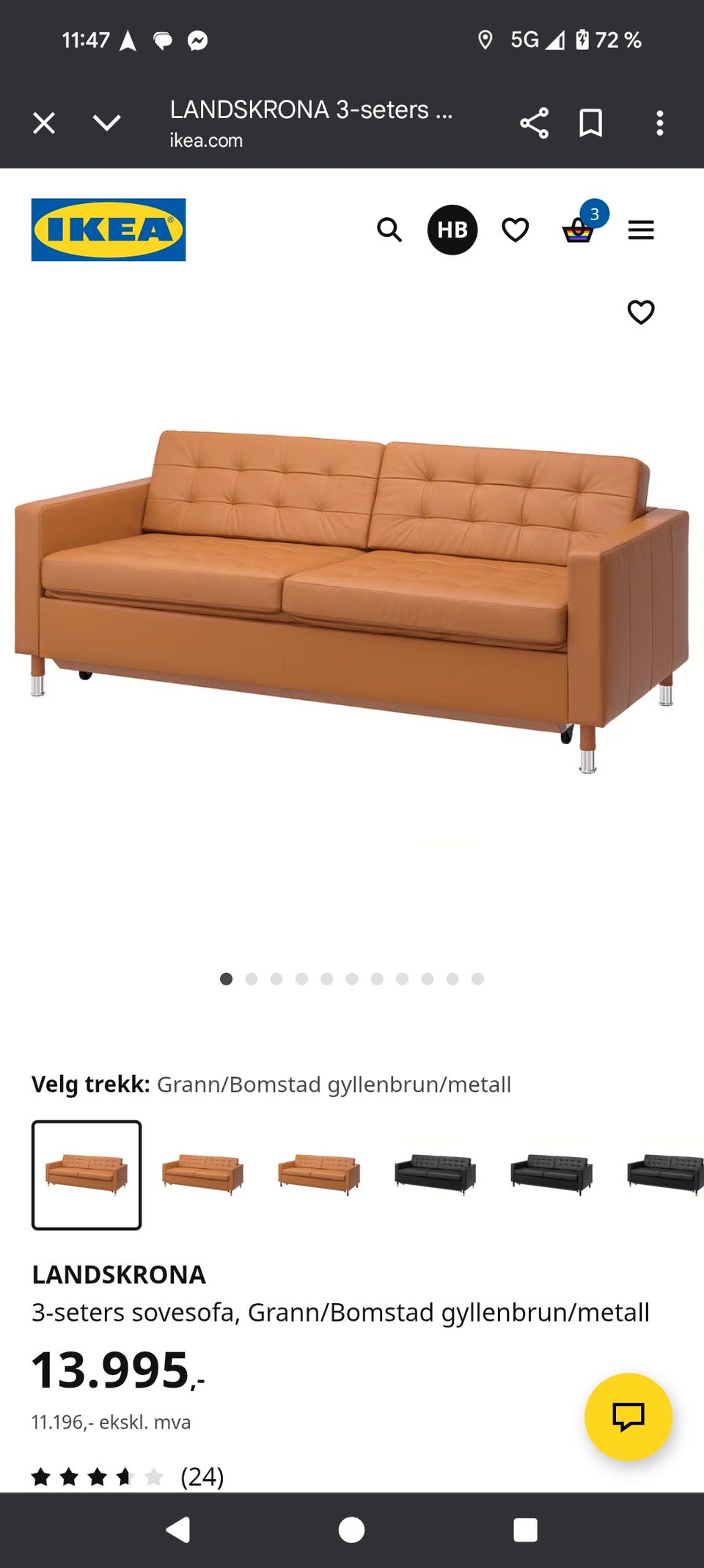Viewport: 704px width, 1568px height.
Task: Open the IKEA hamburger menu
Action: click(x=641, y=230)
